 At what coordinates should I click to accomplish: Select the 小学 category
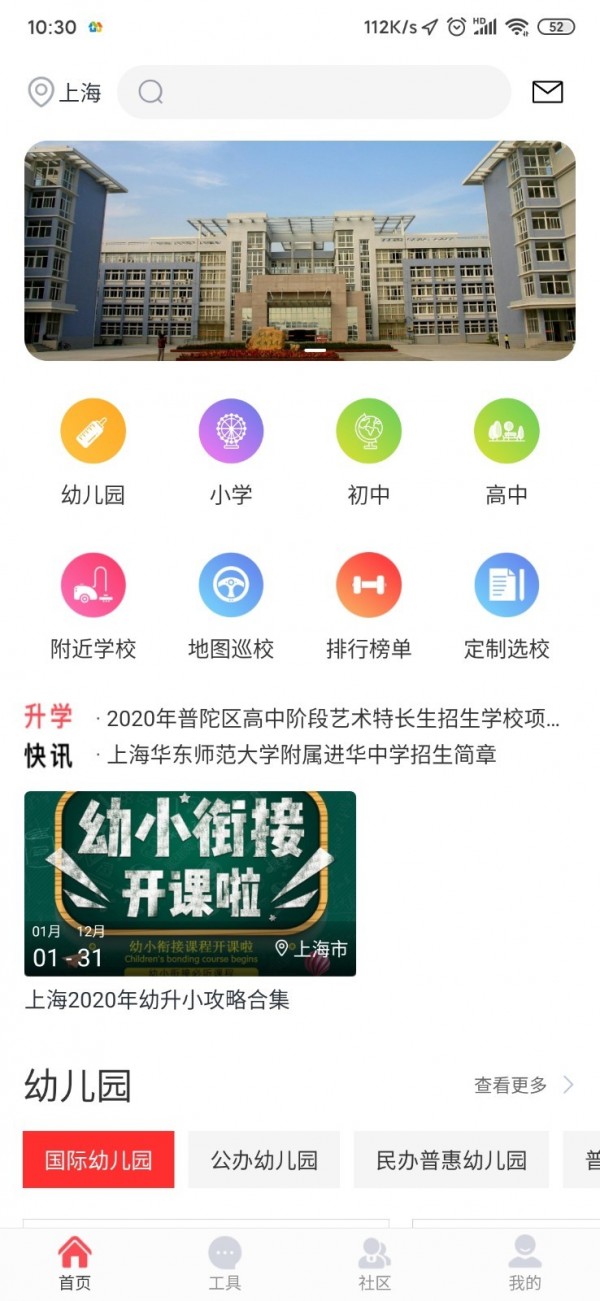tap(231, 450)
